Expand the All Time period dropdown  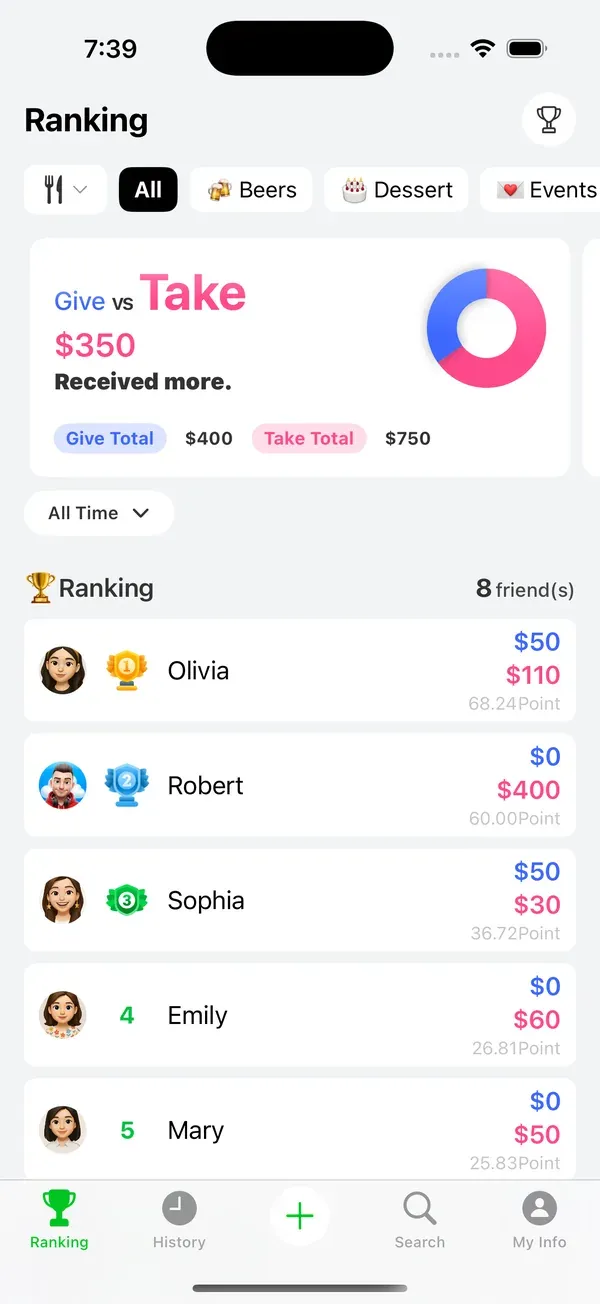99,513
